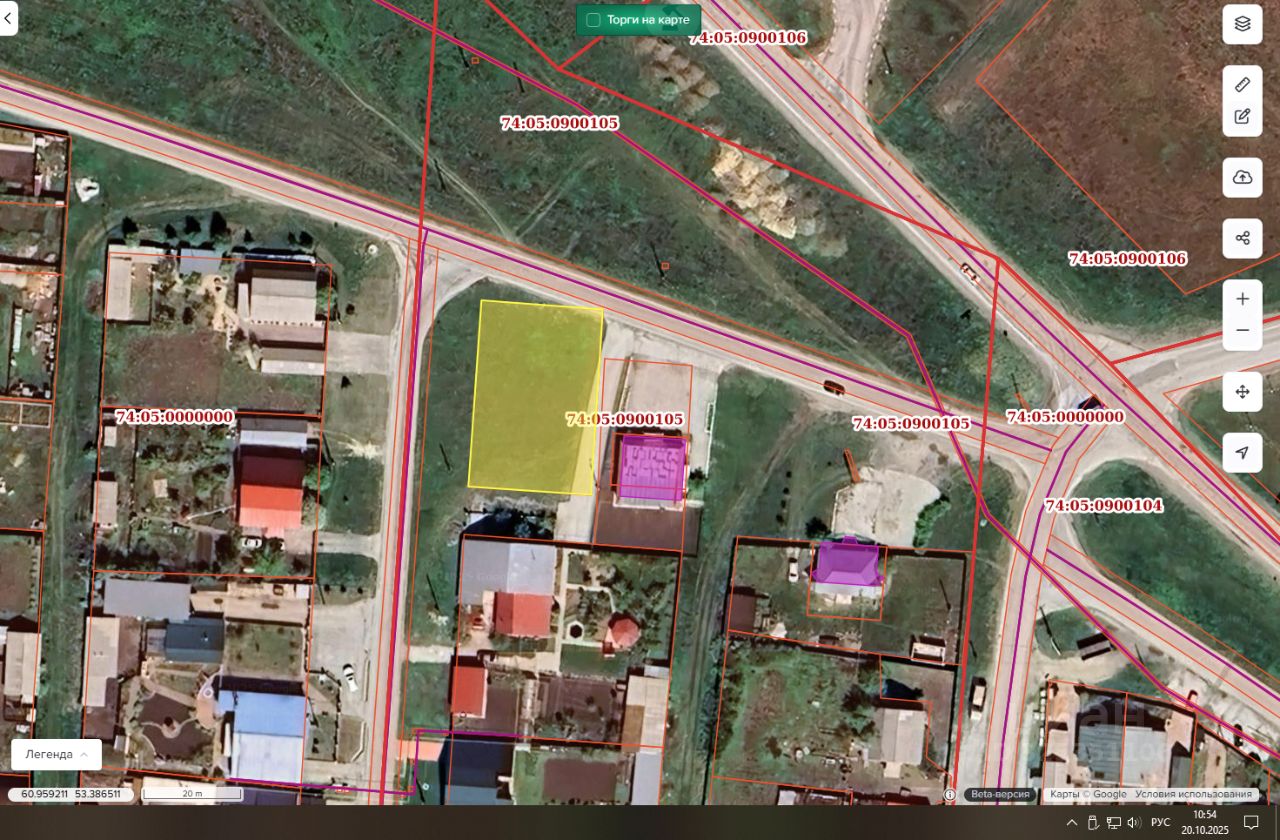Tap the info icon near Beta-версия
This screenshot has width=1280, height=840.
pos(949,794)
